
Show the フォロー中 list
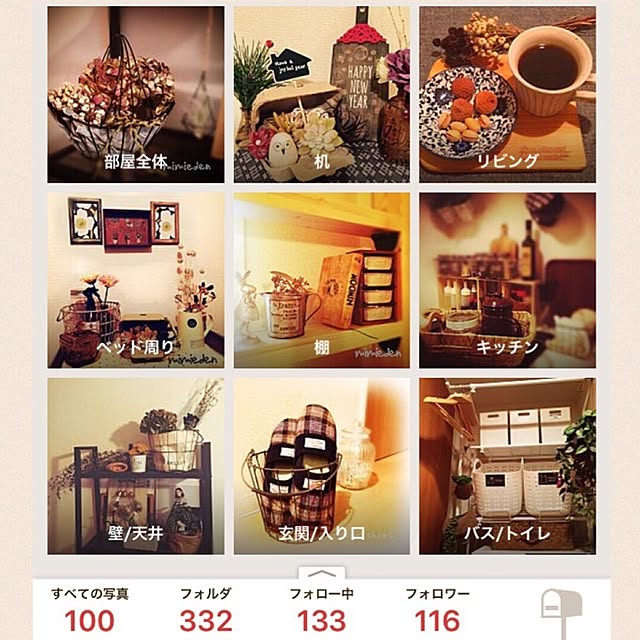[x=321, y=609]
